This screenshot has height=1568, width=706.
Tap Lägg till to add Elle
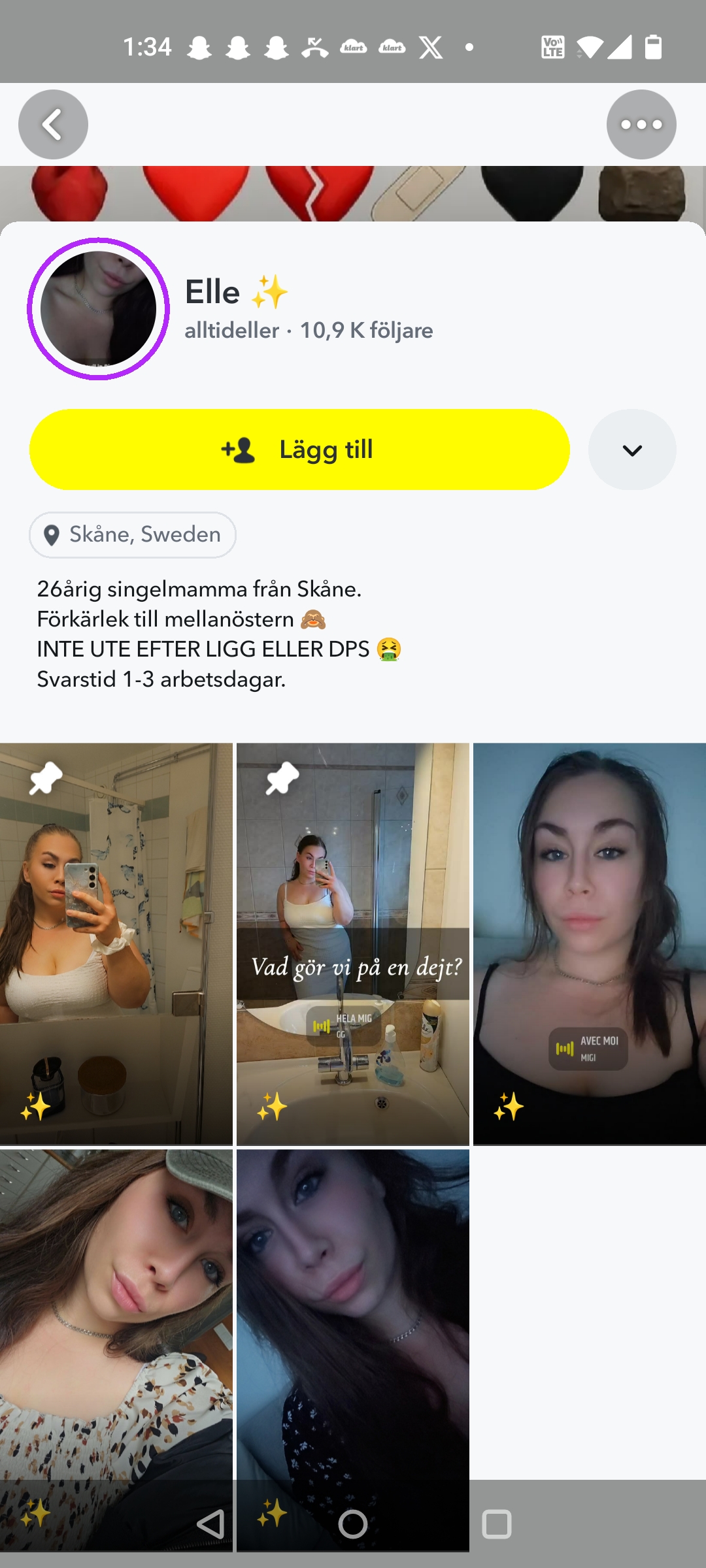(x=299, y=449)
